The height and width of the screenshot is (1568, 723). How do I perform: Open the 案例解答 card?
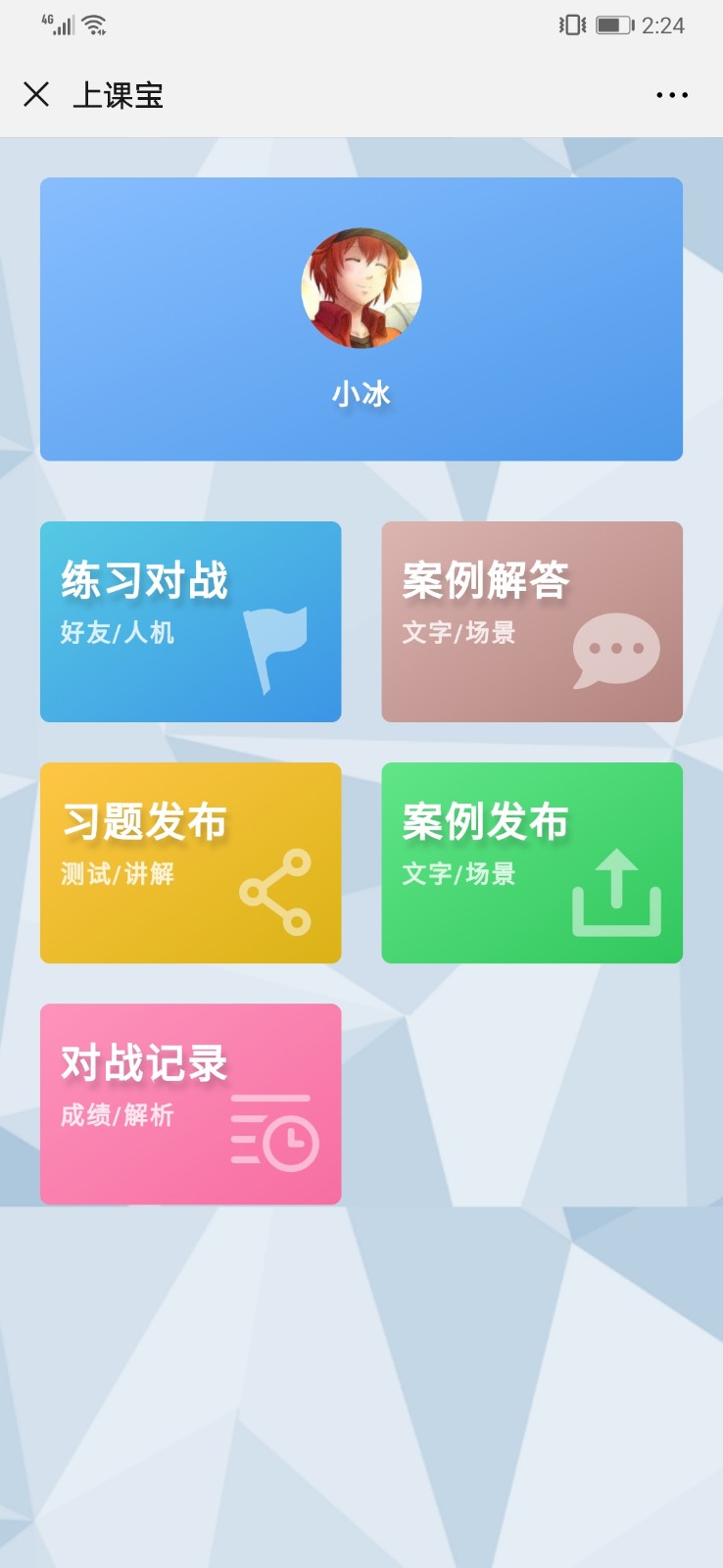coord(532,621)
